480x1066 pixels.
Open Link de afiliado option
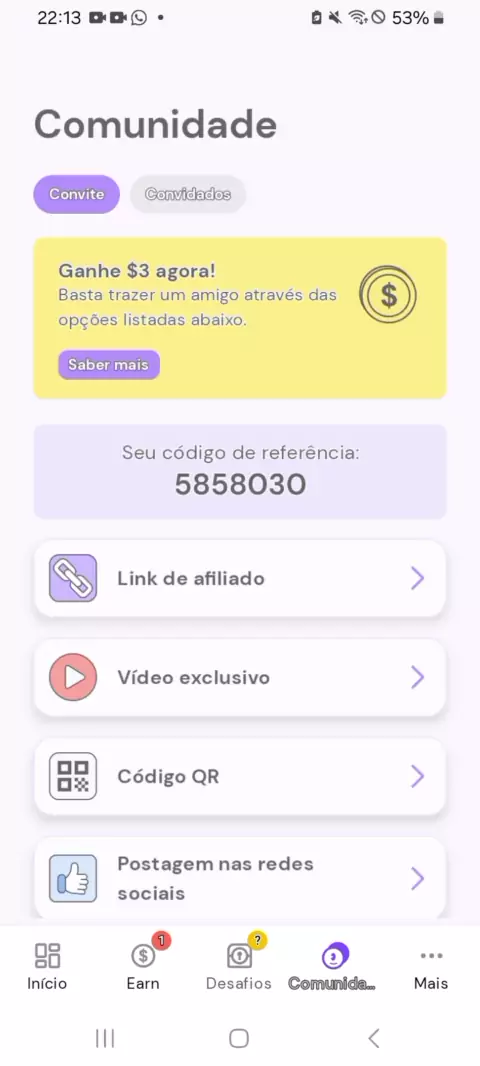point(240,579)
